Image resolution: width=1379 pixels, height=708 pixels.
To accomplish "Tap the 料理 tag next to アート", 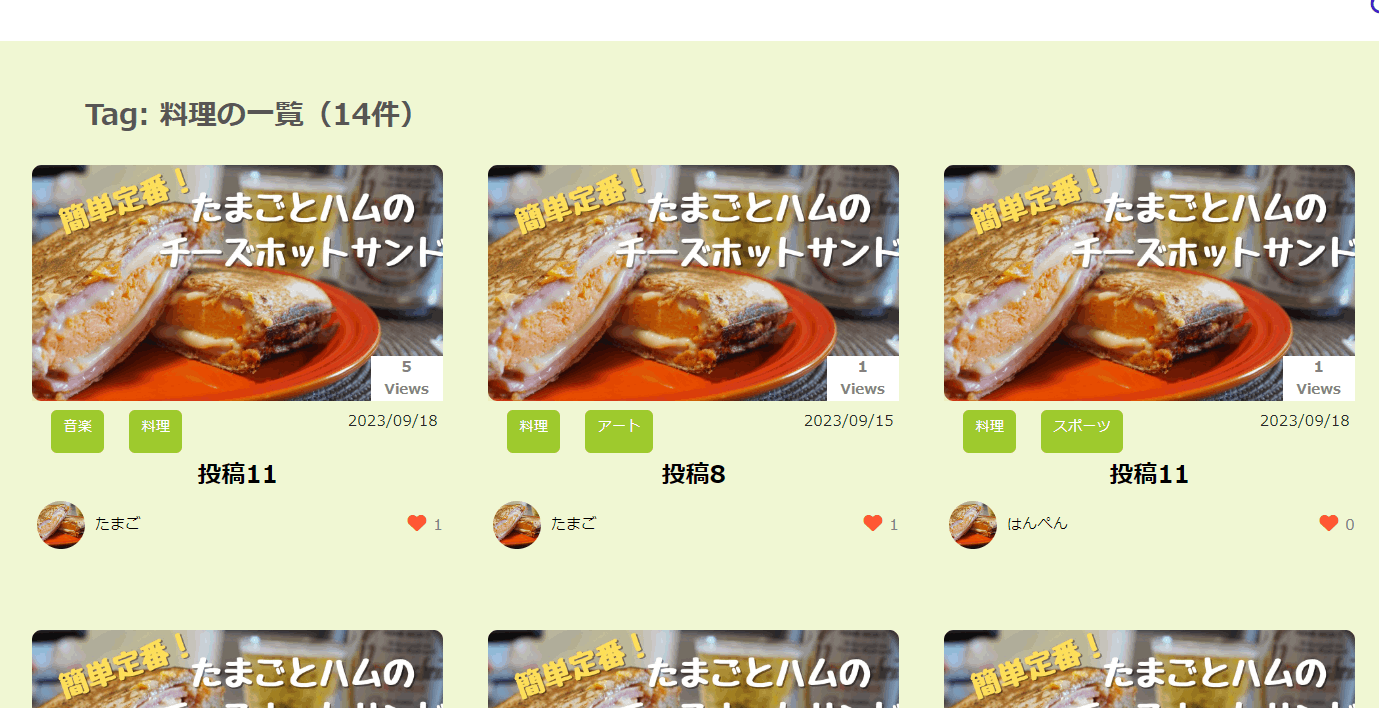I will (533, 430).
